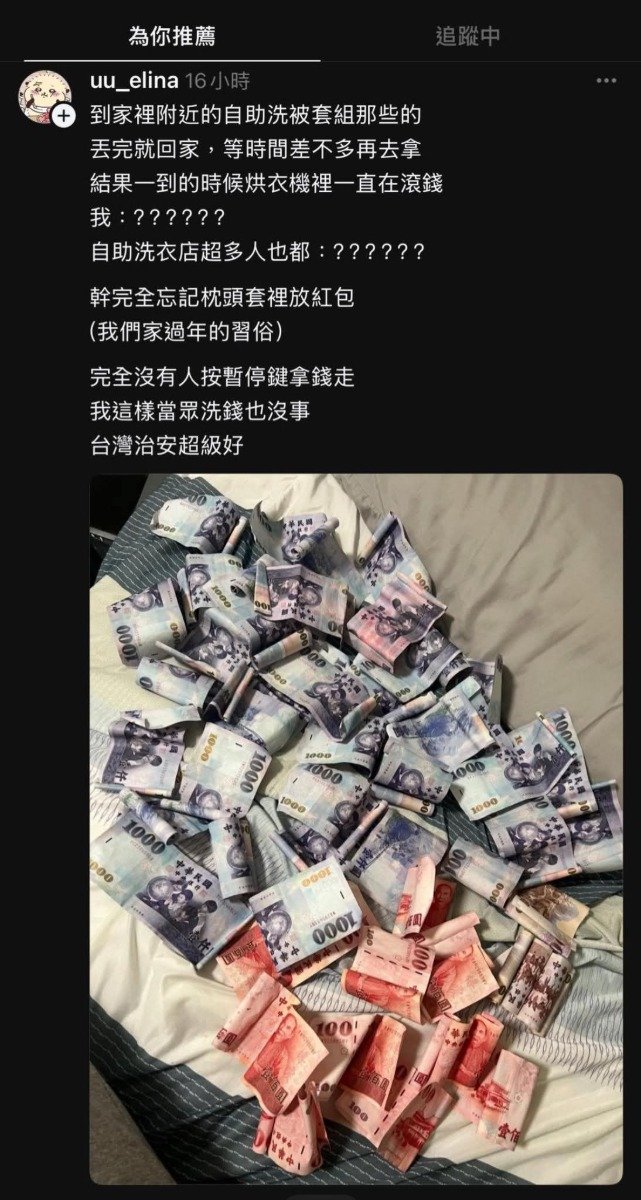Screen dimensions: 641x1200
Task: Follow uu_elina via the avatar plus badge
Action: [63, 116]
